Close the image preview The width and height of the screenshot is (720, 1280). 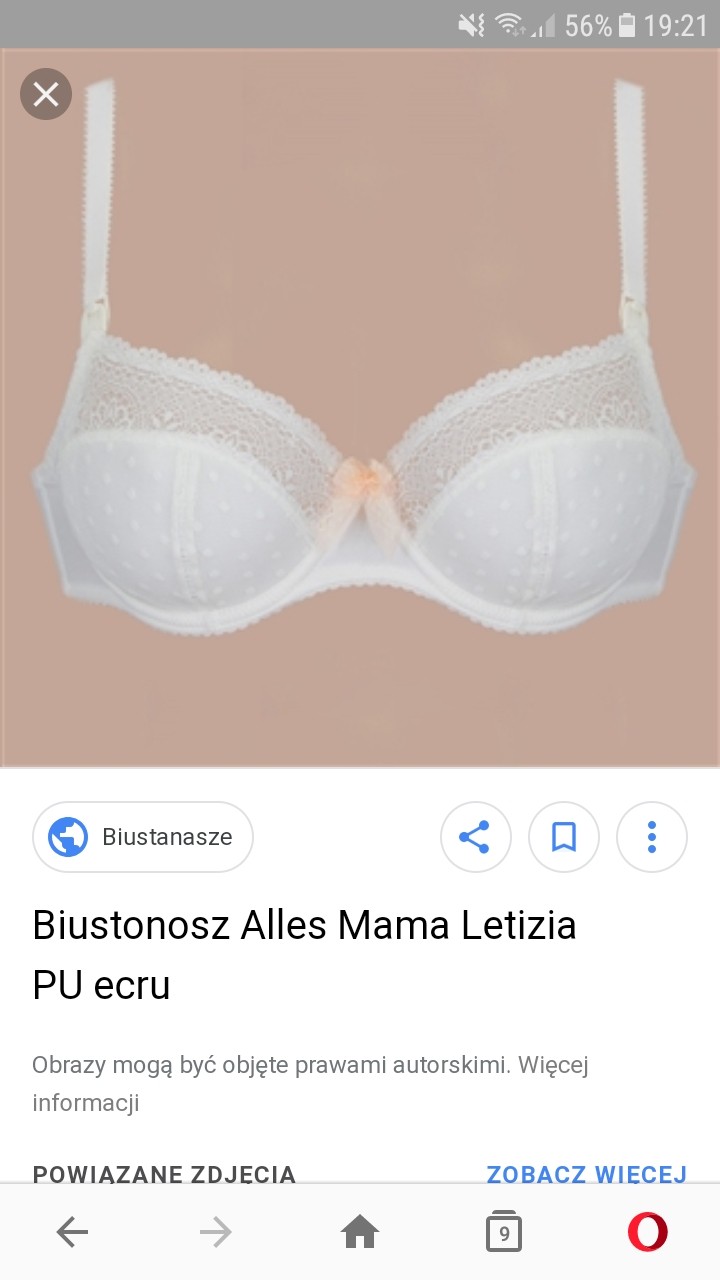pyautogui.click(x=46, y=94)
